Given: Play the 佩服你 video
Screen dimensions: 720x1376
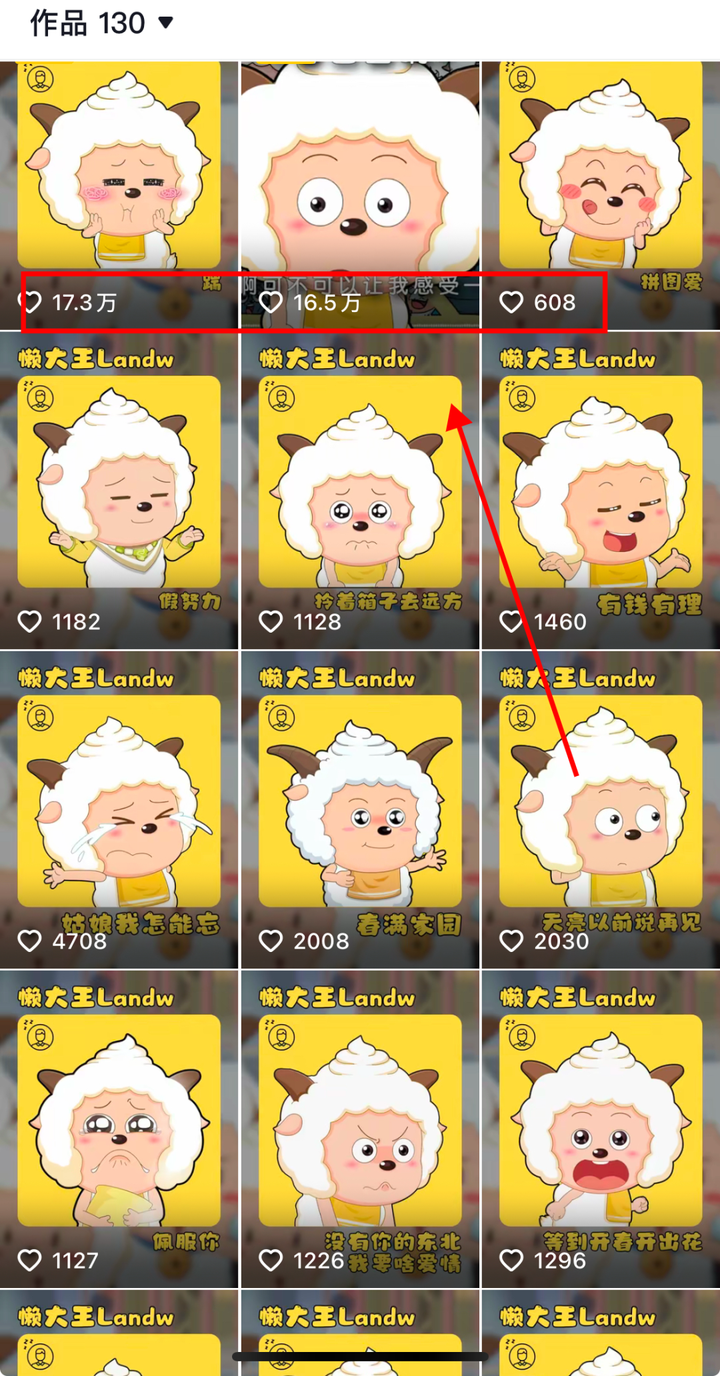Looking at the screenshot, I should tap(118, 1128).
